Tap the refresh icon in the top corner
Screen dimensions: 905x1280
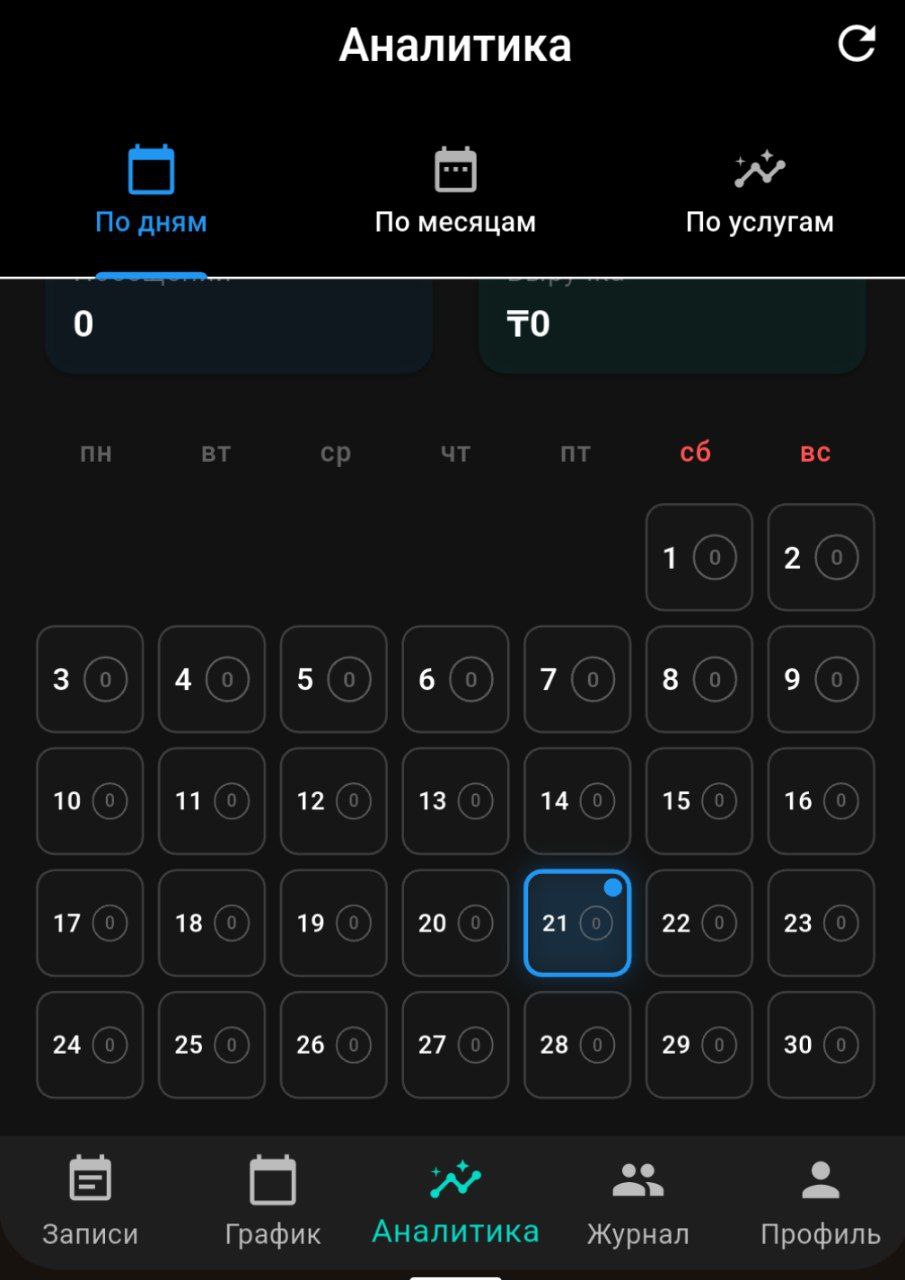(857, 45)
